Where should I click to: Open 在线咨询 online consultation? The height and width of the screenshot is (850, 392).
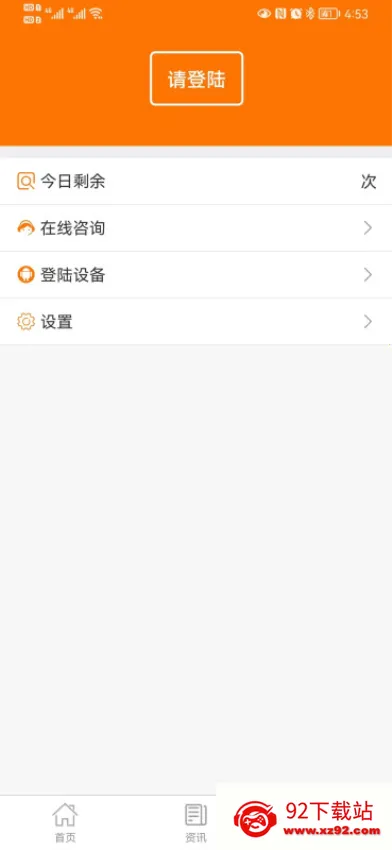point(196,228)
